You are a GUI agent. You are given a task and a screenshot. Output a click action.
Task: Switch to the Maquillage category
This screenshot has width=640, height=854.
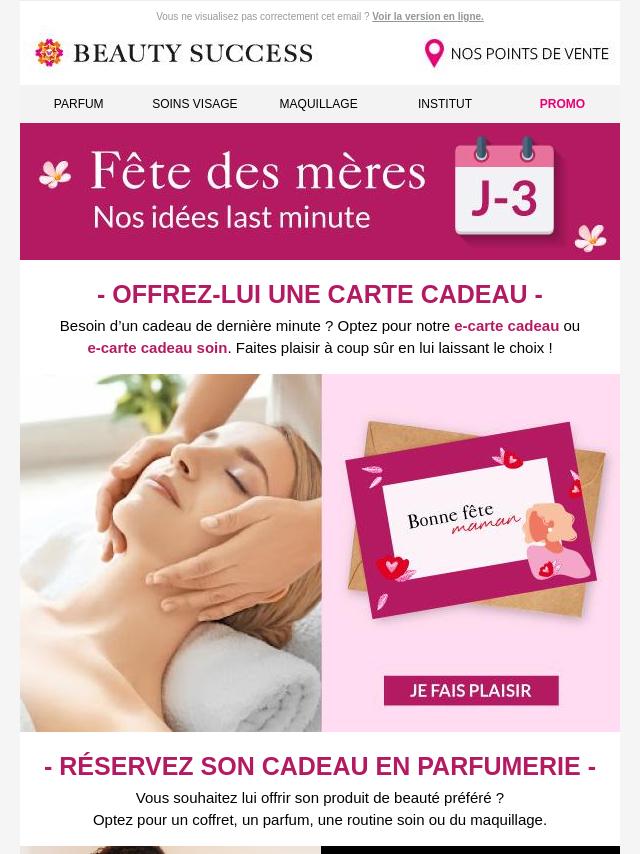pos(318,104)
